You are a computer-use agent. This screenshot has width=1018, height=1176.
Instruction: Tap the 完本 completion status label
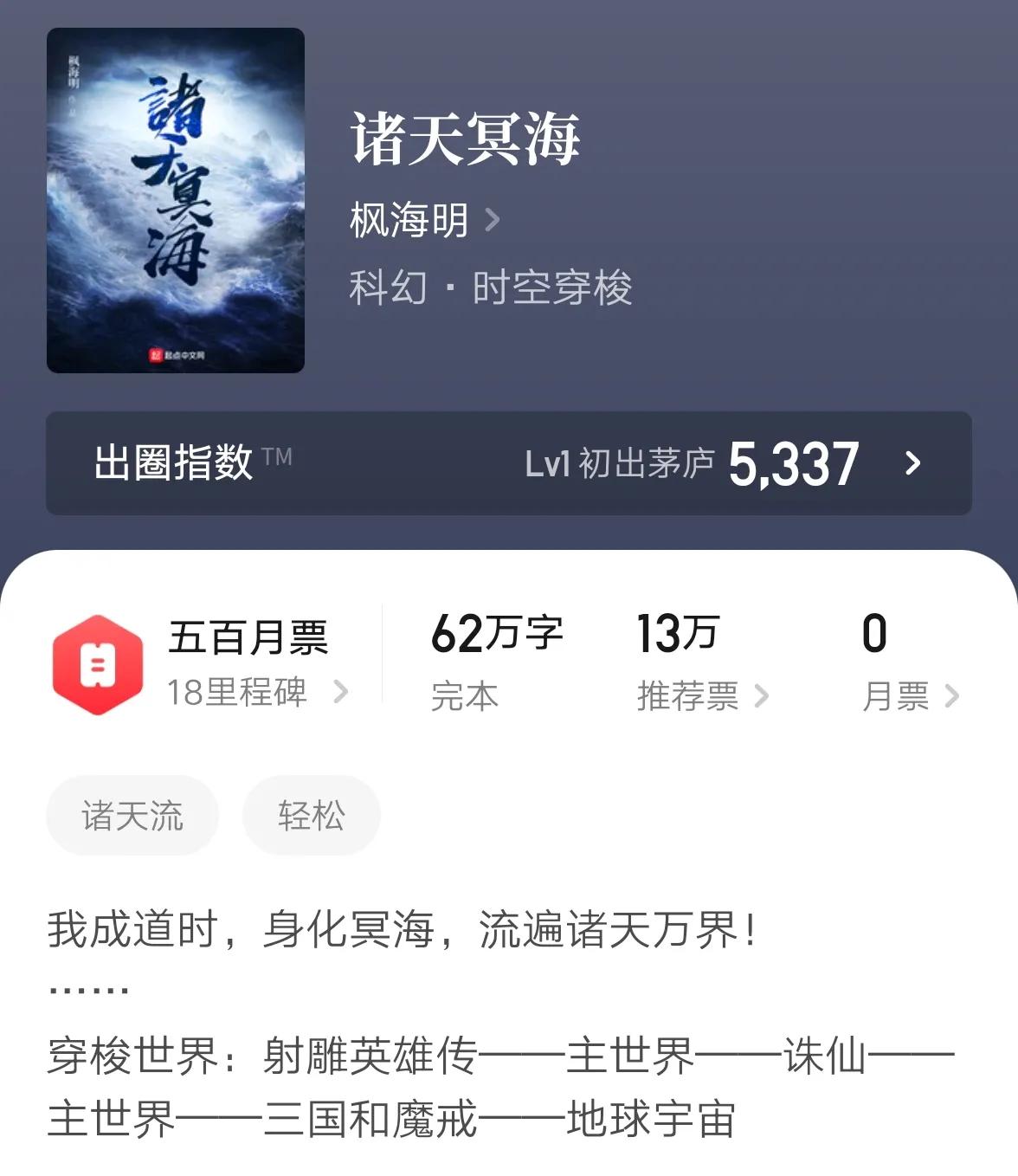[x=463, y=695]
